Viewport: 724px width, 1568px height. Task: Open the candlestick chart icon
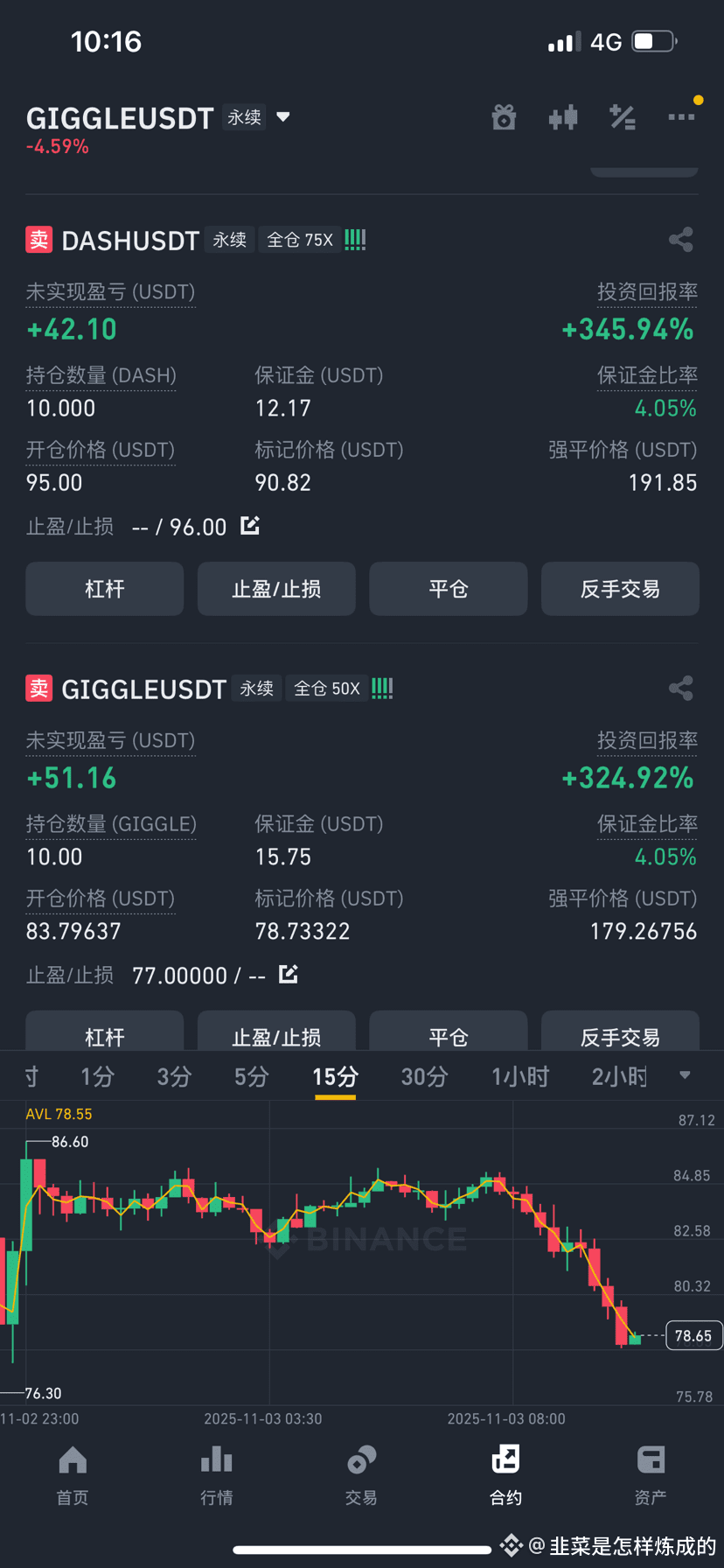(563, 117)
